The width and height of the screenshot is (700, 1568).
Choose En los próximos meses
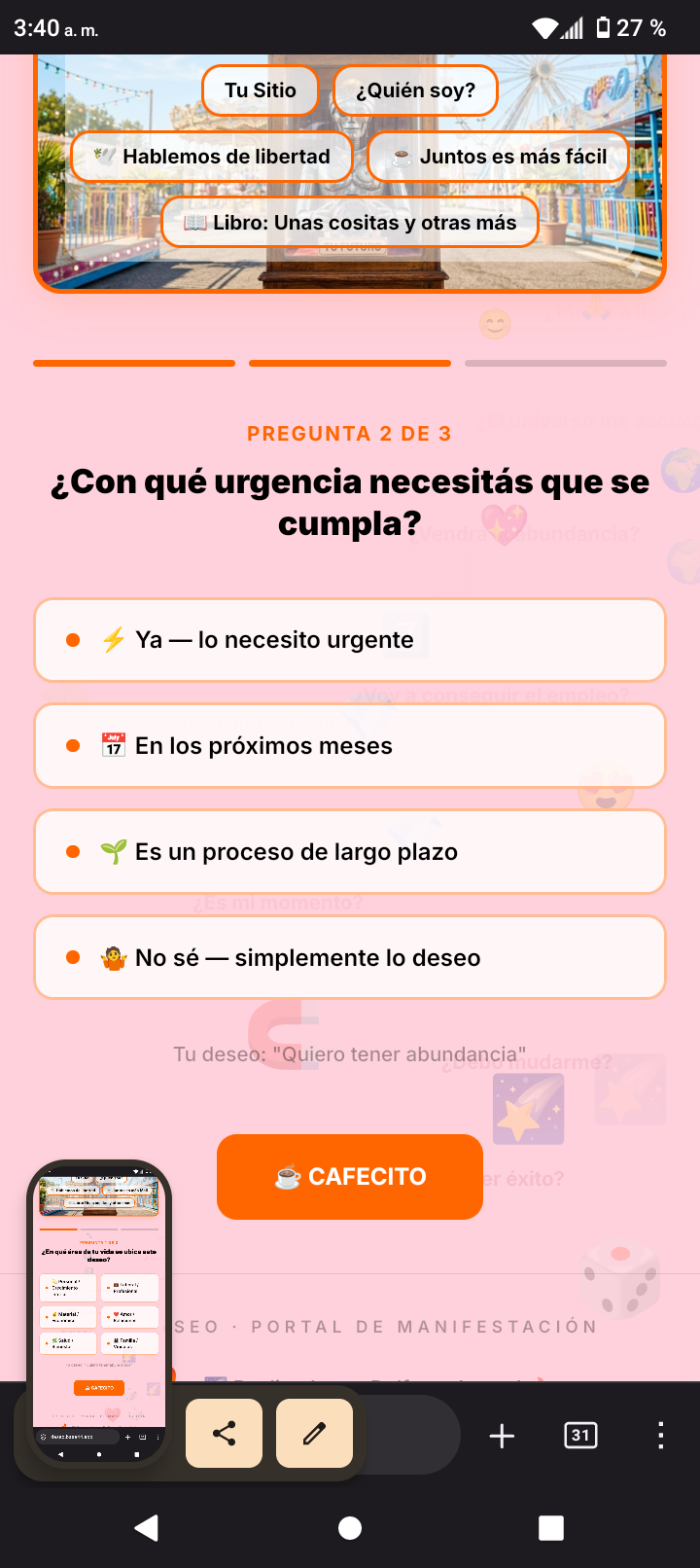coord(350,746)
